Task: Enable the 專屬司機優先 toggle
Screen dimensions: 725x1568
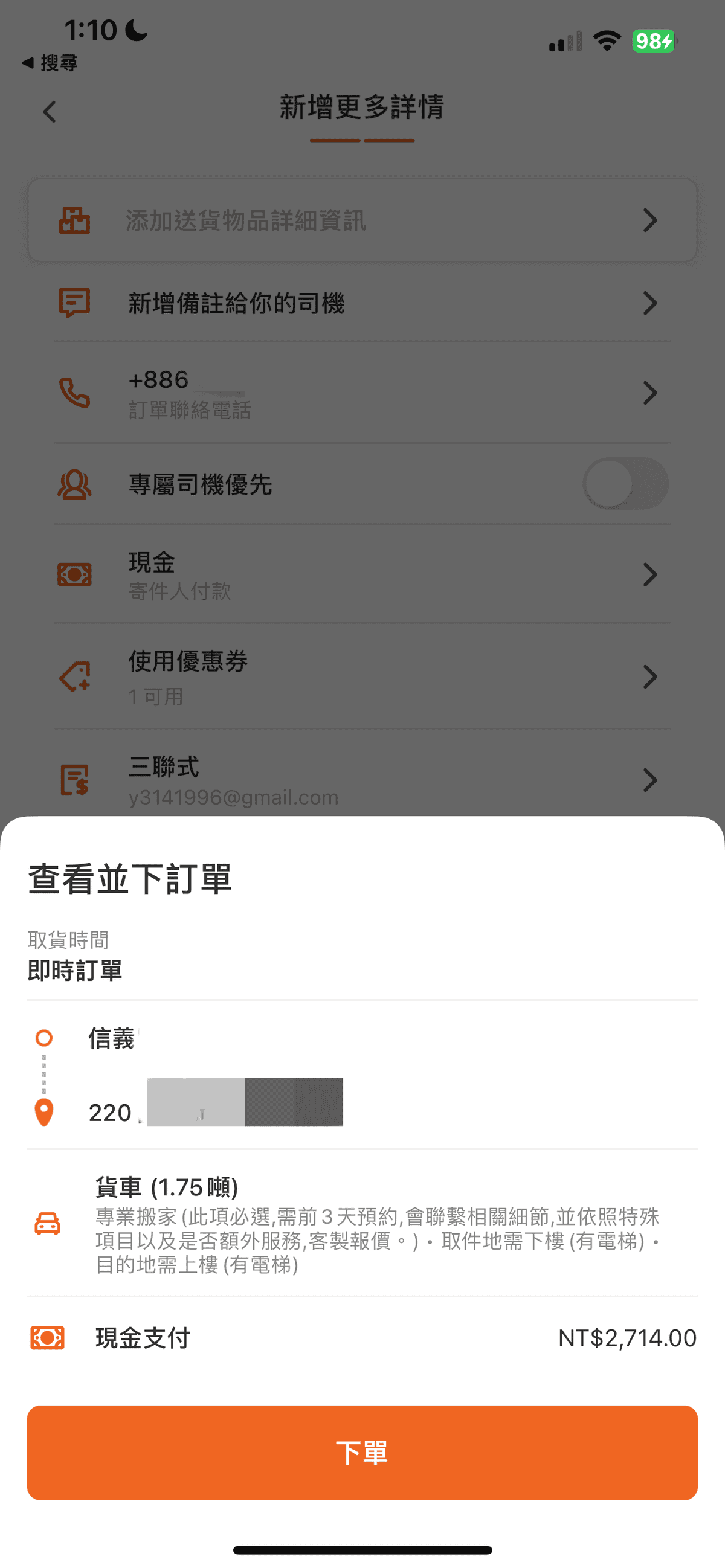Action: [x=626, y=483]
